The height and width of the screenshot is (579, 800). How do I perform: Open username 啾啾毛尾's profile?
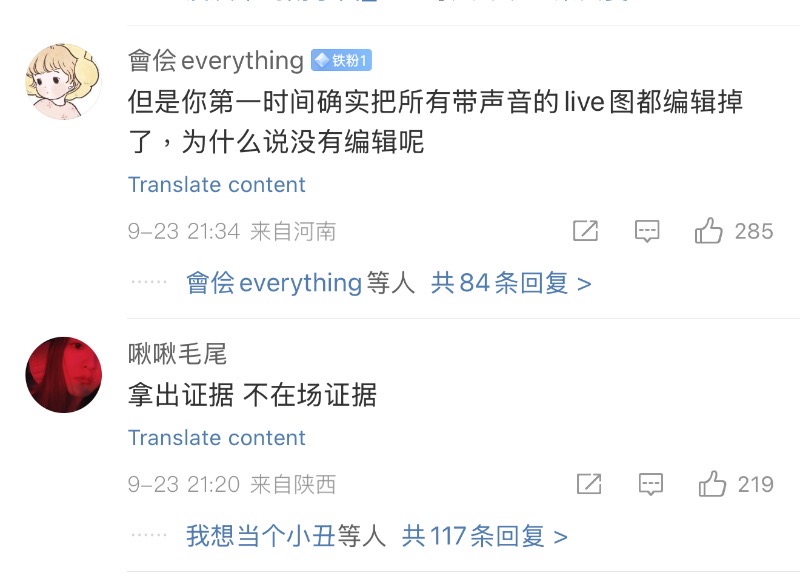(x=177, y=353)
